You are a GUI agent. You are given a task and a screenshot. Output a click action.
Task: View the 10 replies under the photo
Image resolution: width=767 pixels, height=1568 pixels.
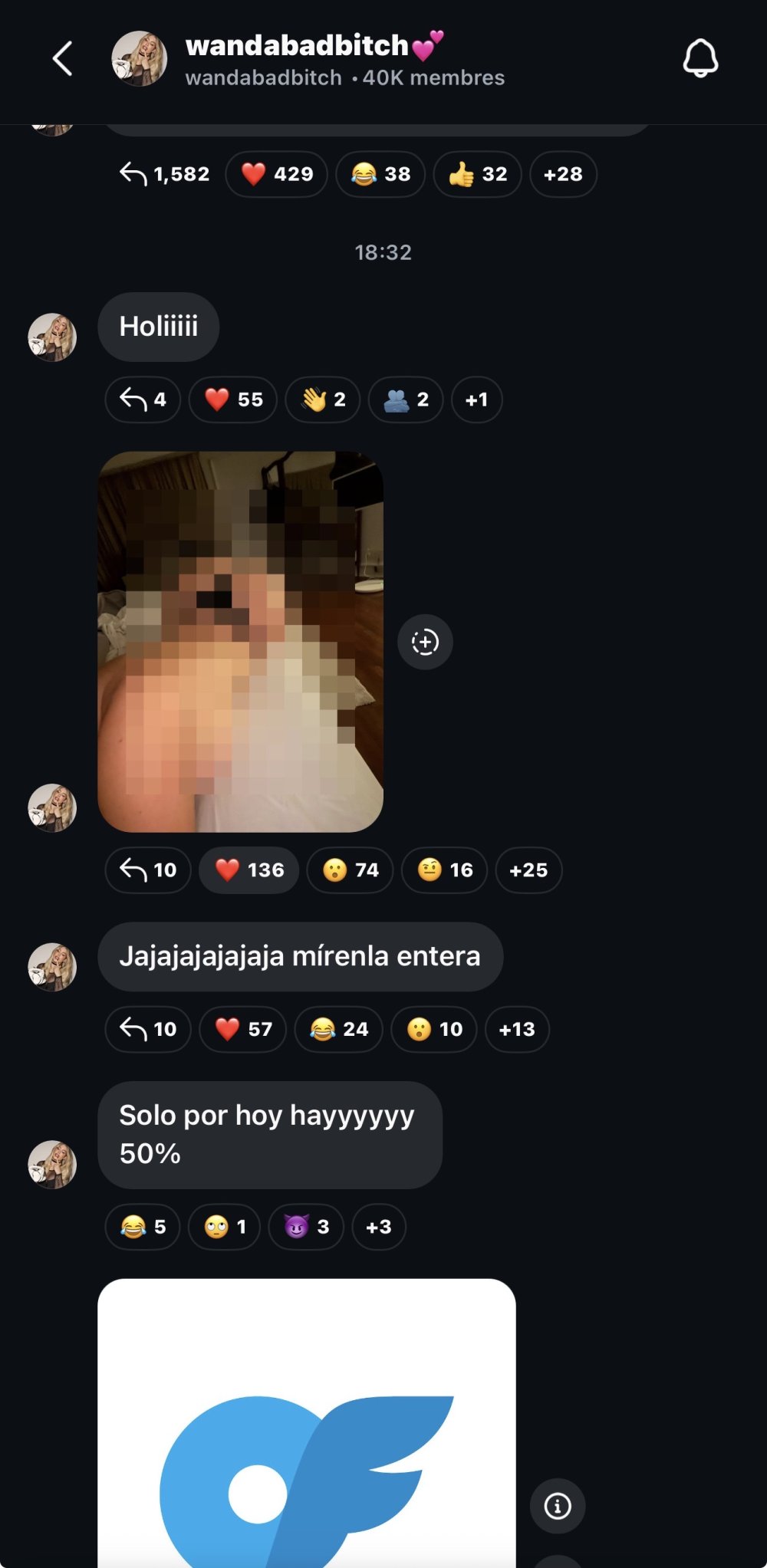click(x=148, y=870)
